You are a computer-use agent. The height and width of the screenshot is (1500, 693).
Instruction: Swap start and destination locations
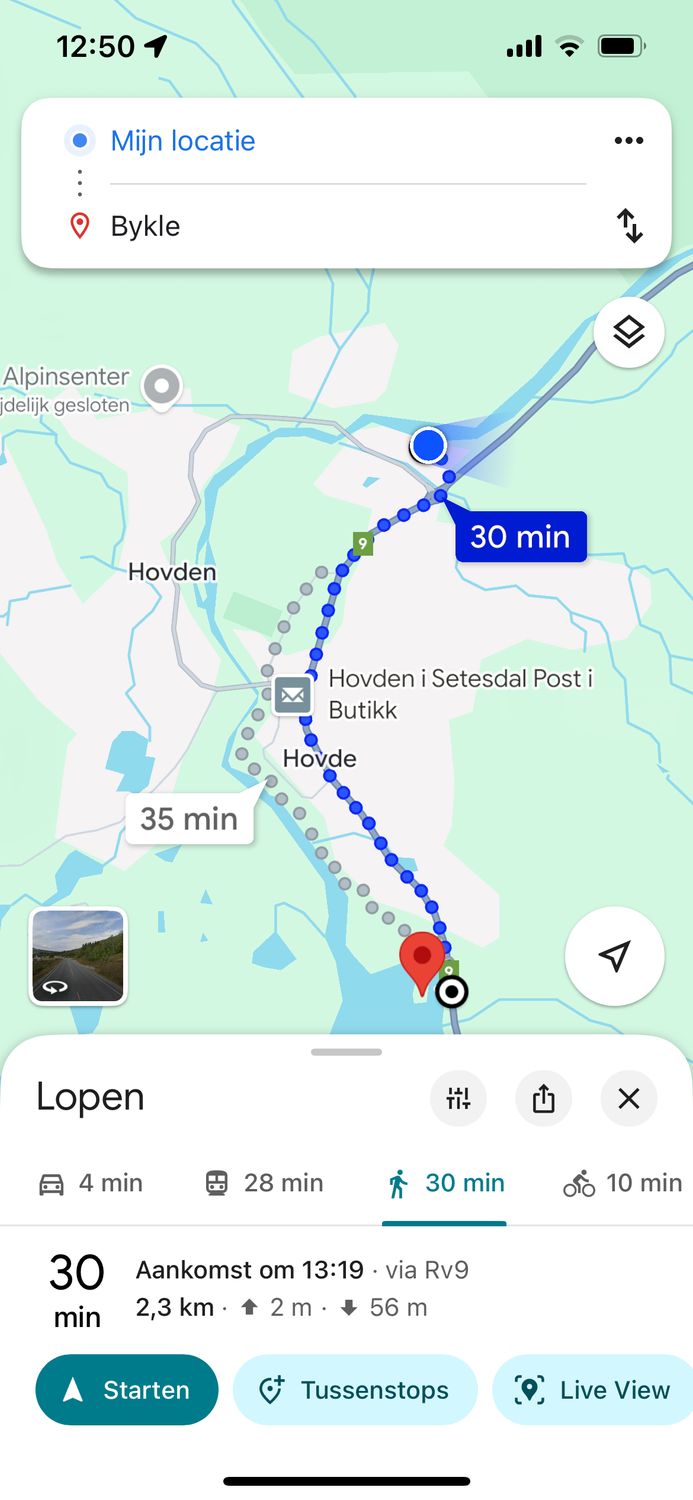pos(629,226)
